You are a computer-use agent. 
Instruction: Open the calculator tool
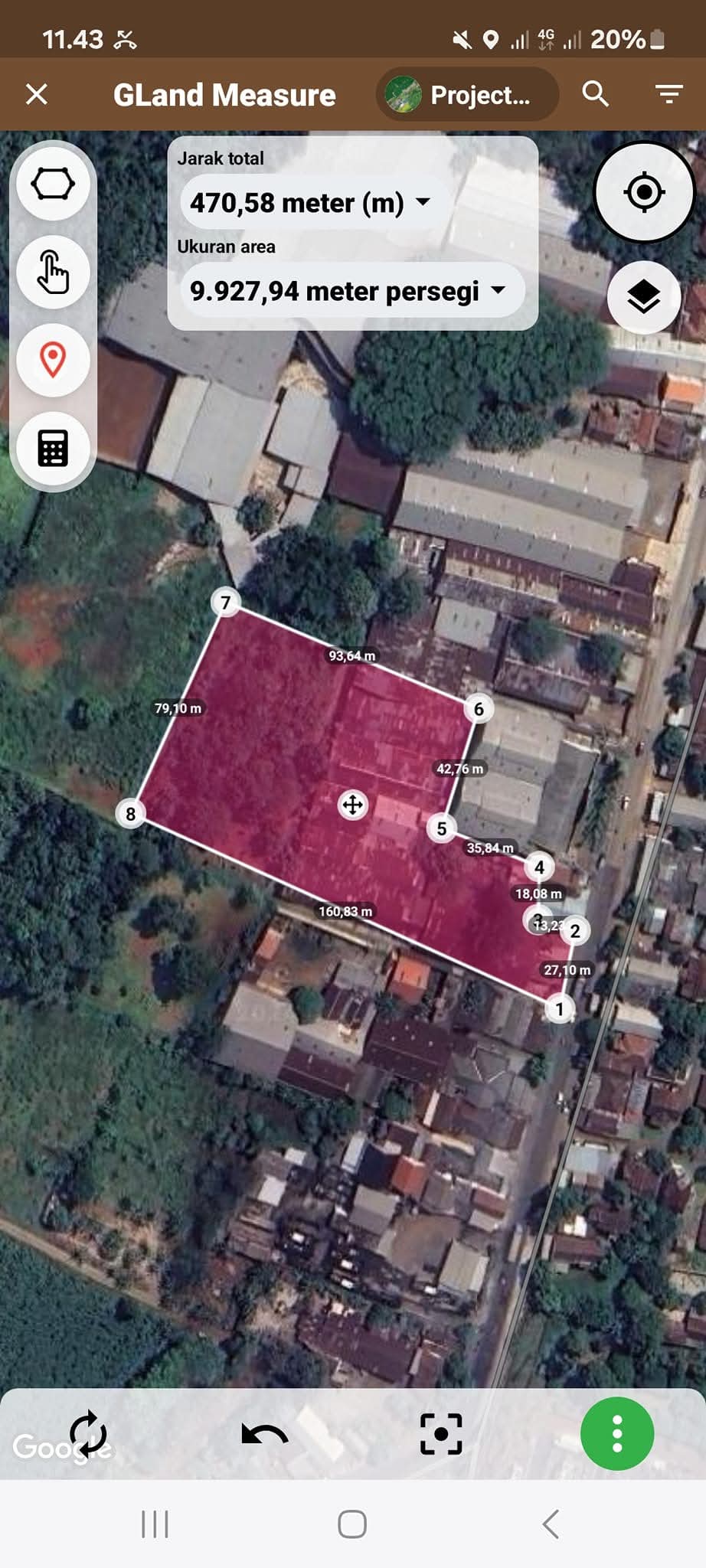53,448
